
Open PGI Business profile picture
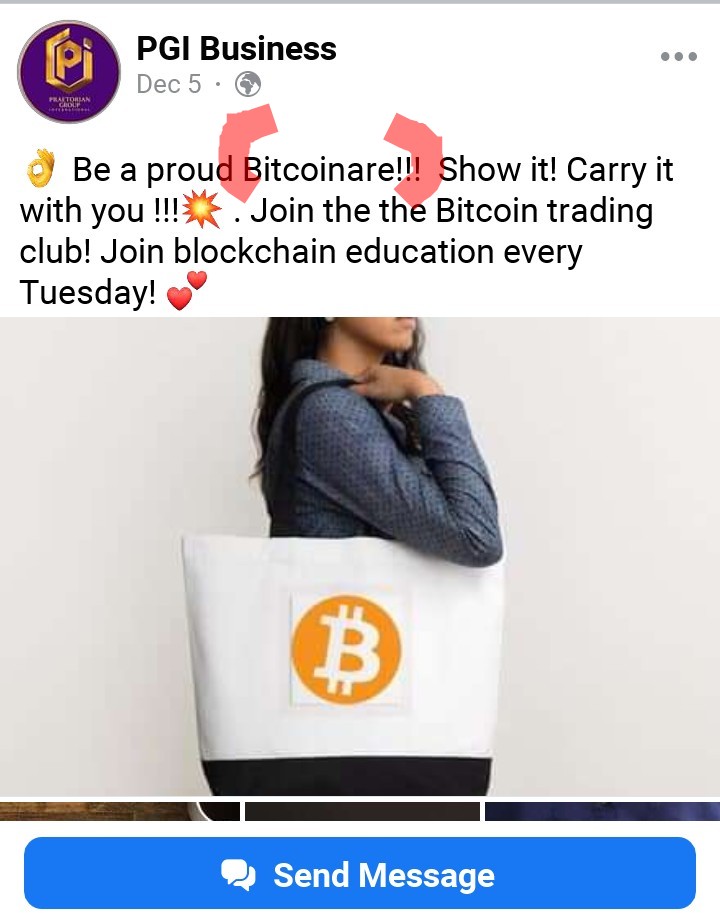[x=69, y=72]
